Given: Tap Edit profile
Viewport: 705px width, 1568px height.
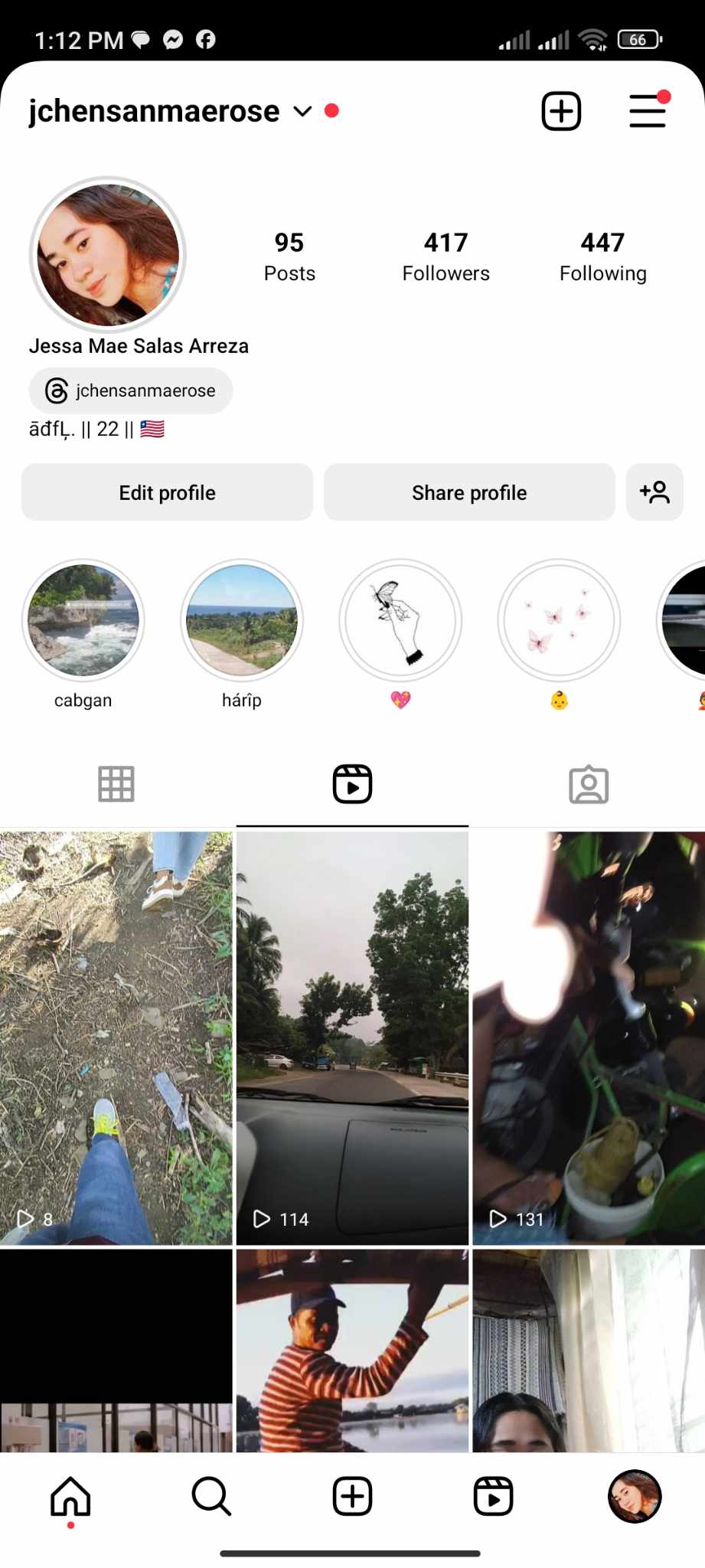Looking at the screenshot, I should [x=167, y=492].
